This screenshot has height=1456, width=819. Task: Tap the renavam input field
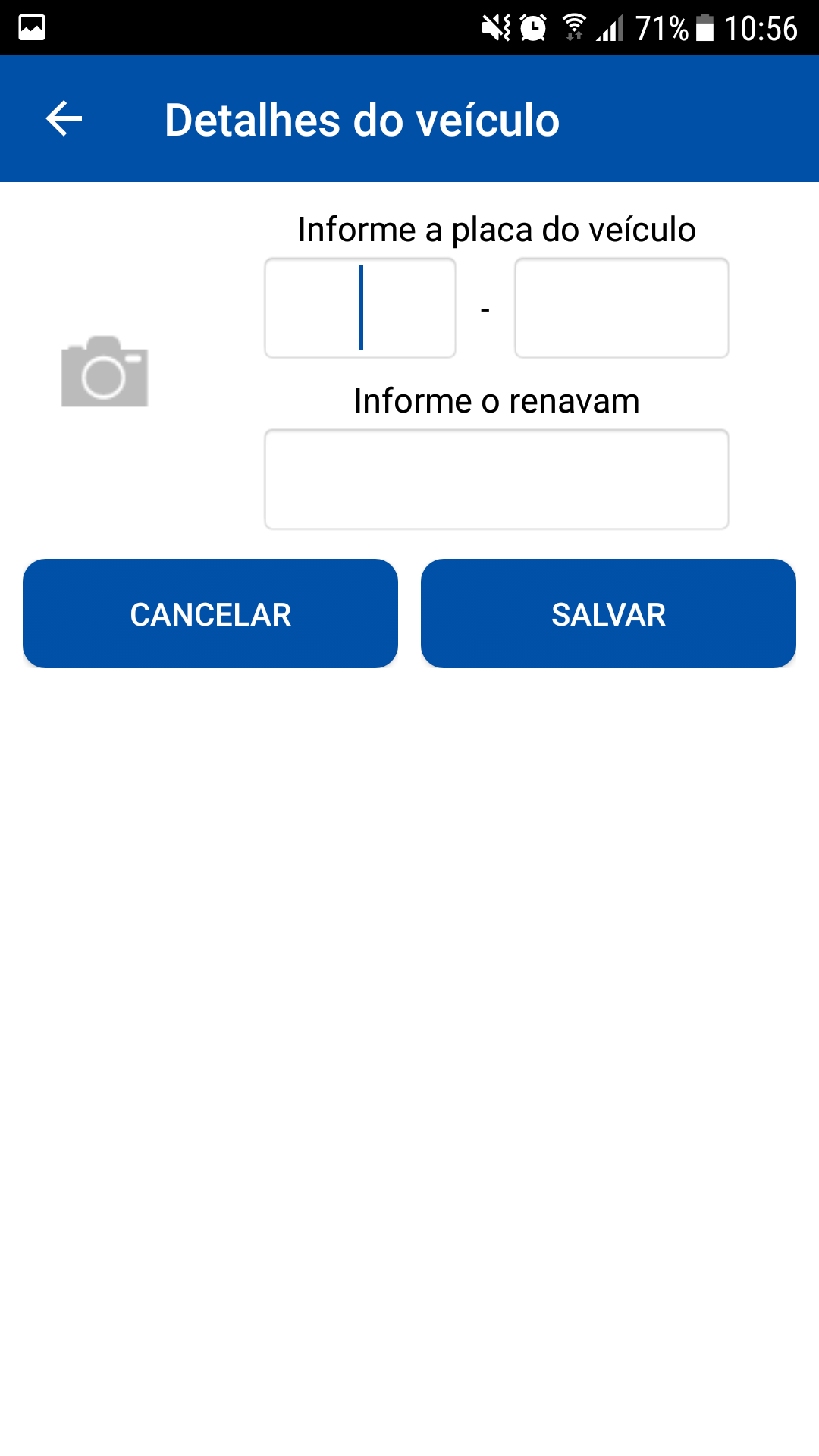click(496, 479)
